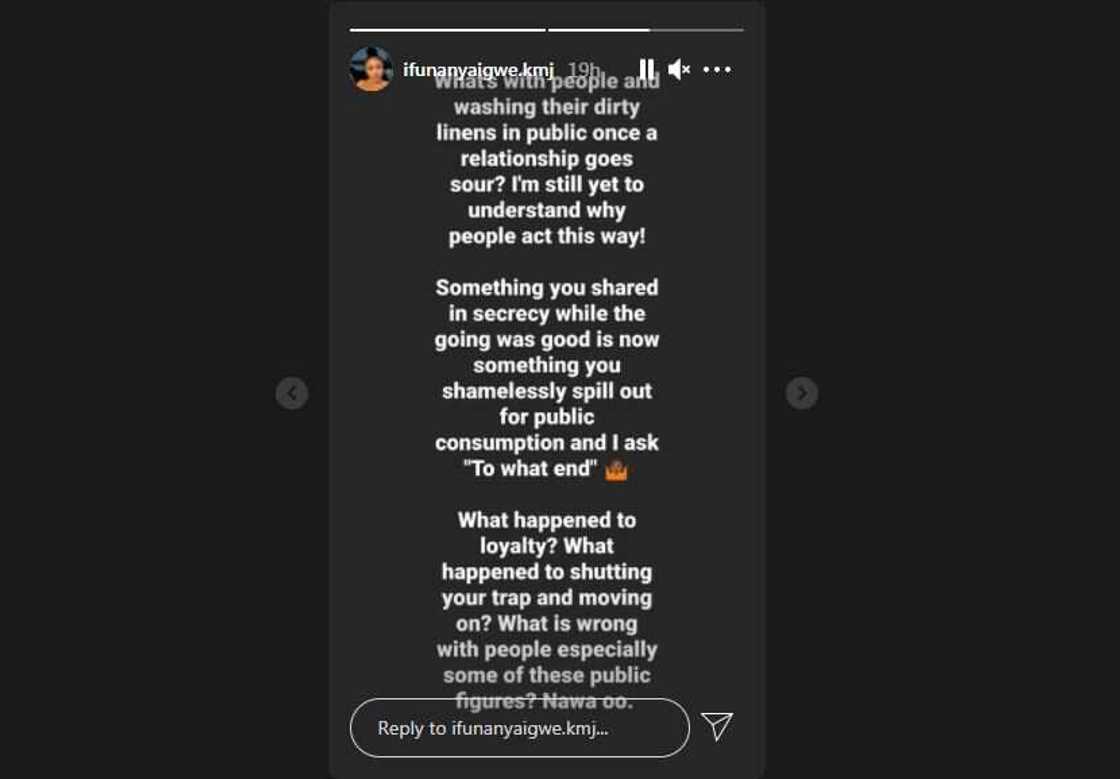Go to the previous story
The width and height of the screenshot is (1120, 779).
point(291,393)
